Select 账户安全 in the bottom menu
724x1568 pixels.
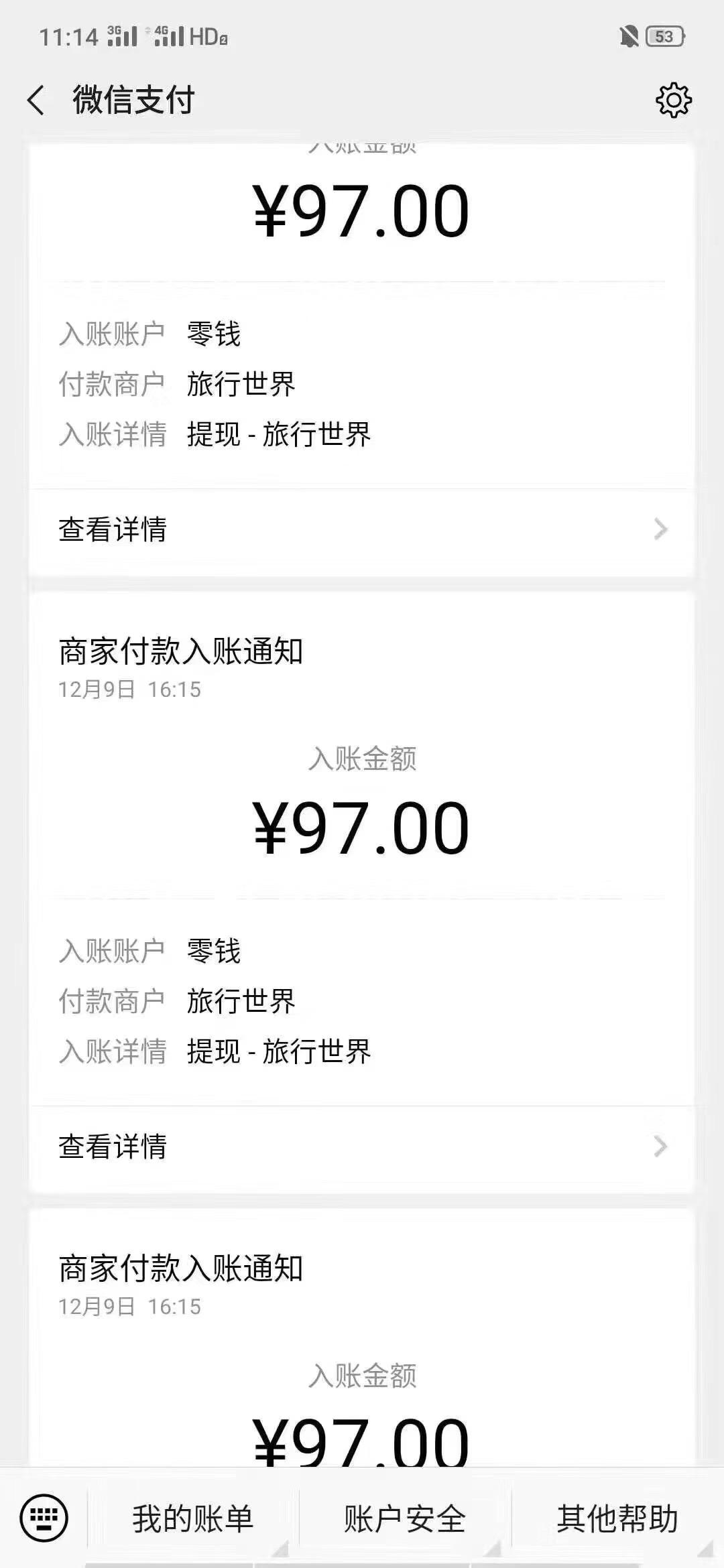[x=405, y=1519]
